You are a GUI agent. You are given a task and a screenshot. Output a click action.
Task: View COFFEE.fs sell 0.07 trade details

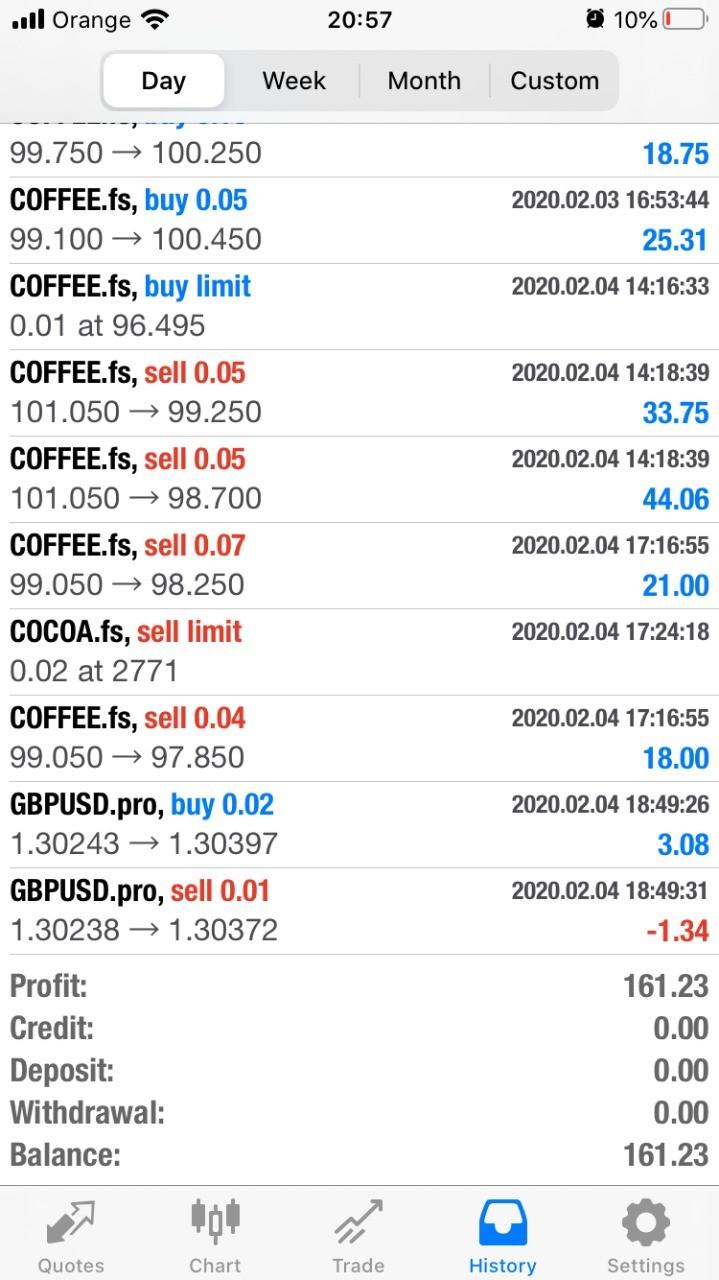pos(359,565)
